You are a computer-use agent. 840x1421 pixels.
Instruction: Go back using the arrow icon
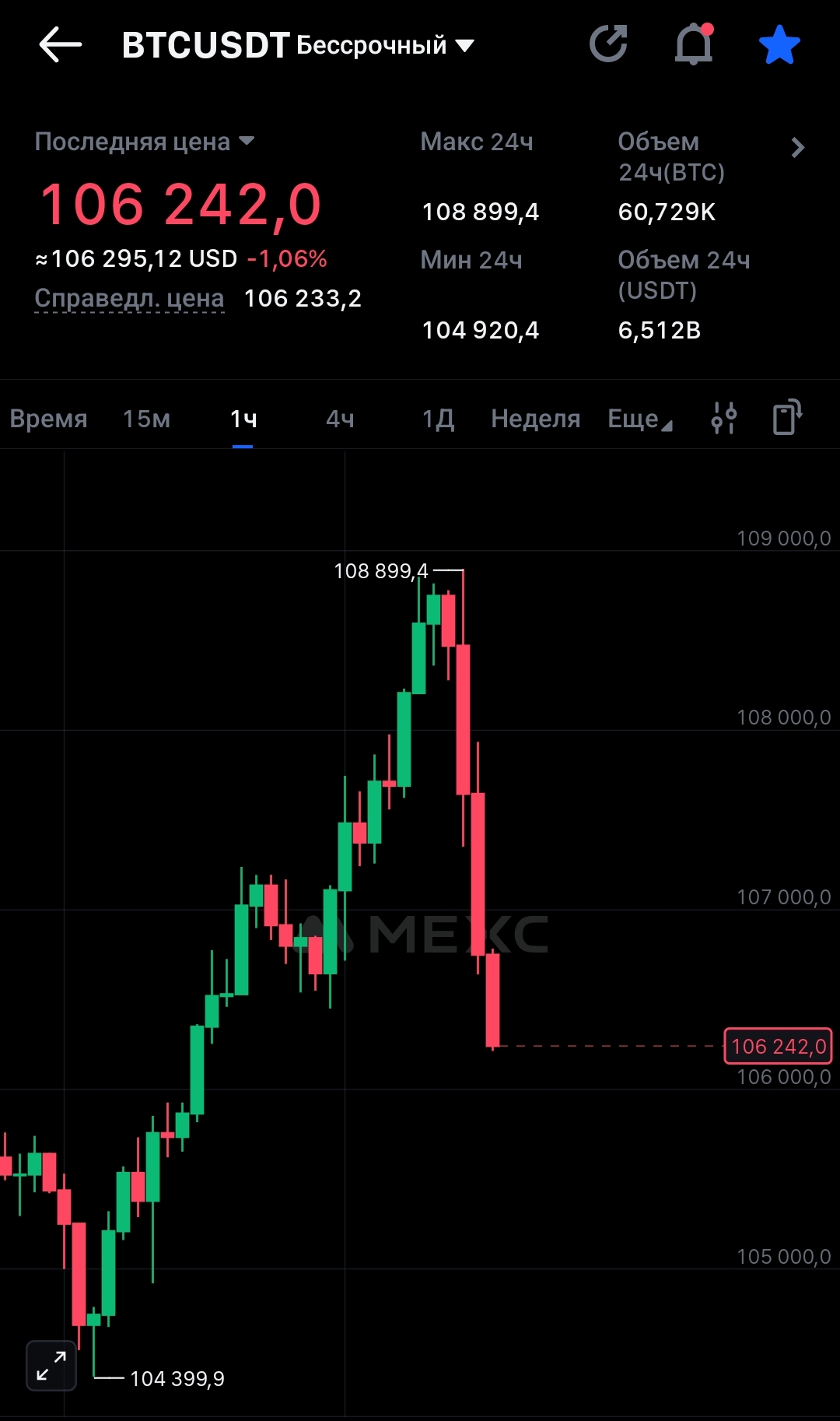point(60,44)
